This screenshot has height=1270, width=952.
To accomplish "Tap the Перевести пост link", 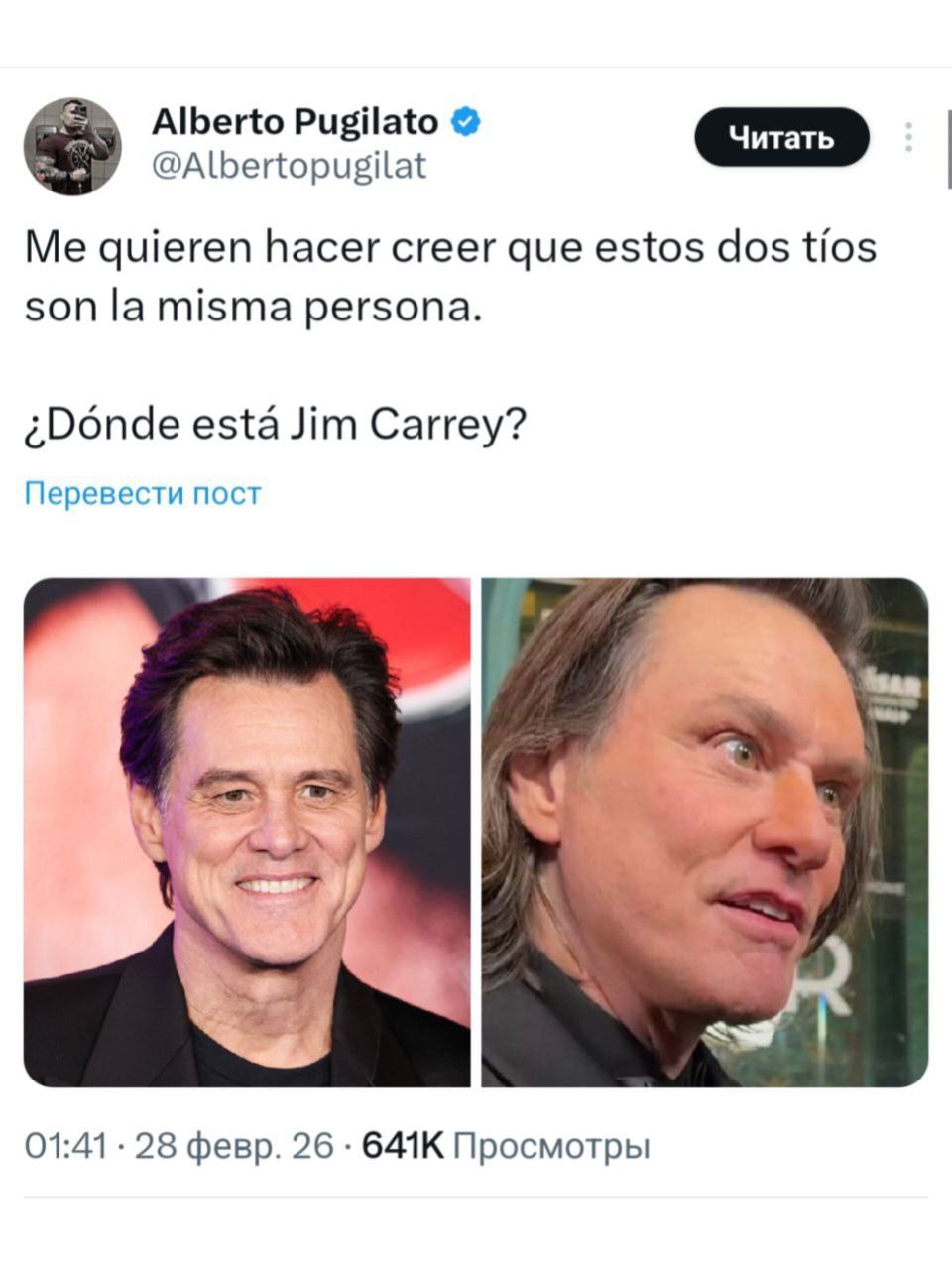I will click(143, 493).
